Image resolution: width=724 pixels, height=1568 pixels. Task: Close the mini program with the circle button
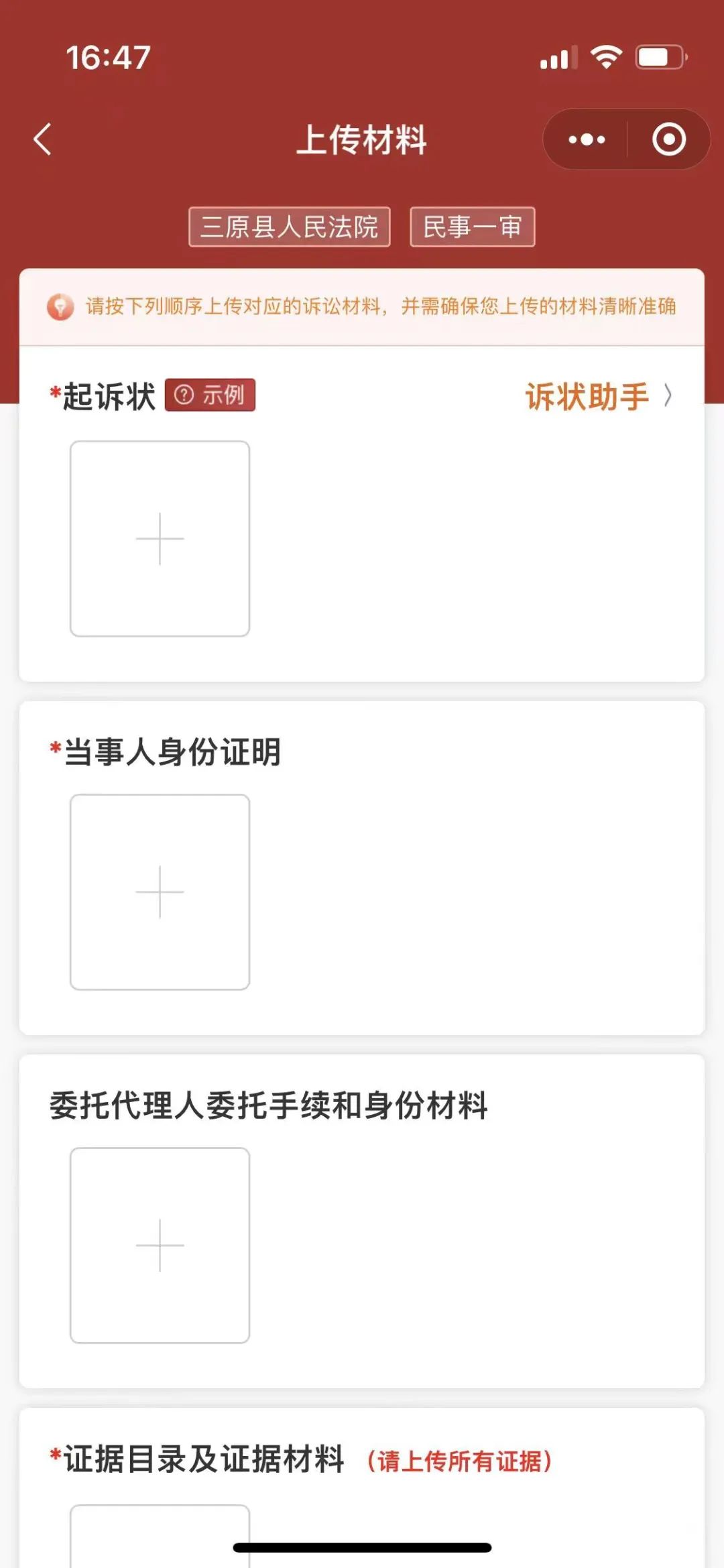click(x=668, y=139)
